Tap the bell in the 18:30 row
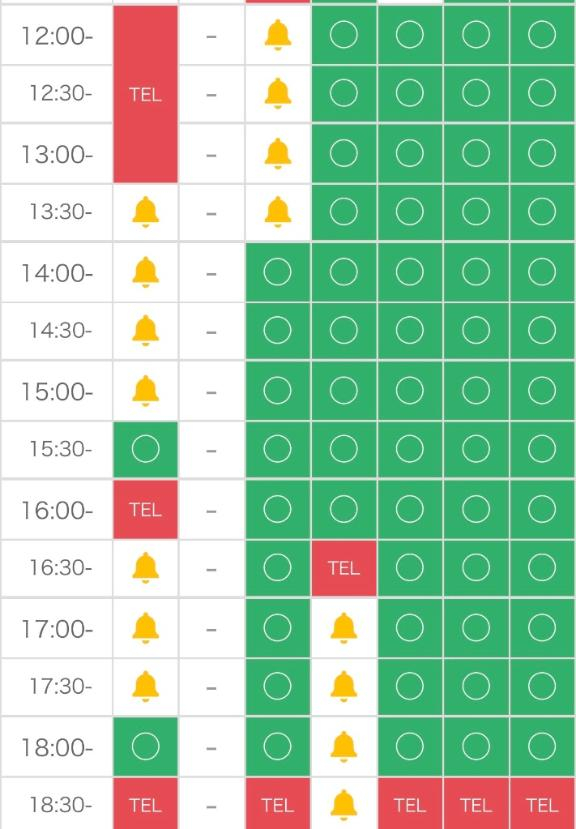The image size is (576, 829). click(x=344, y=805)
